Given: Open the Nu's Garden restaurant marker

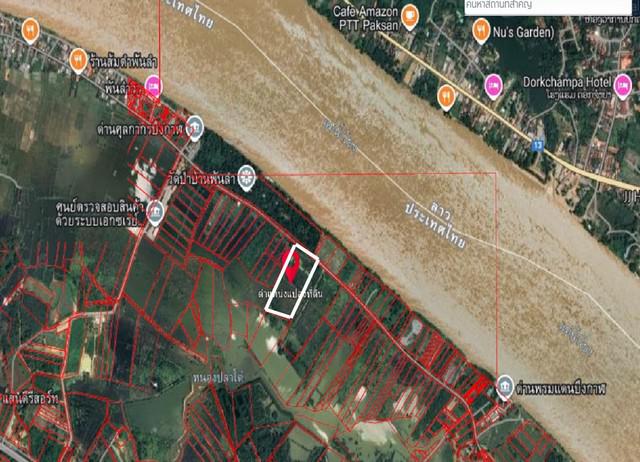Looking at the screenshot, I should point(481,31).
